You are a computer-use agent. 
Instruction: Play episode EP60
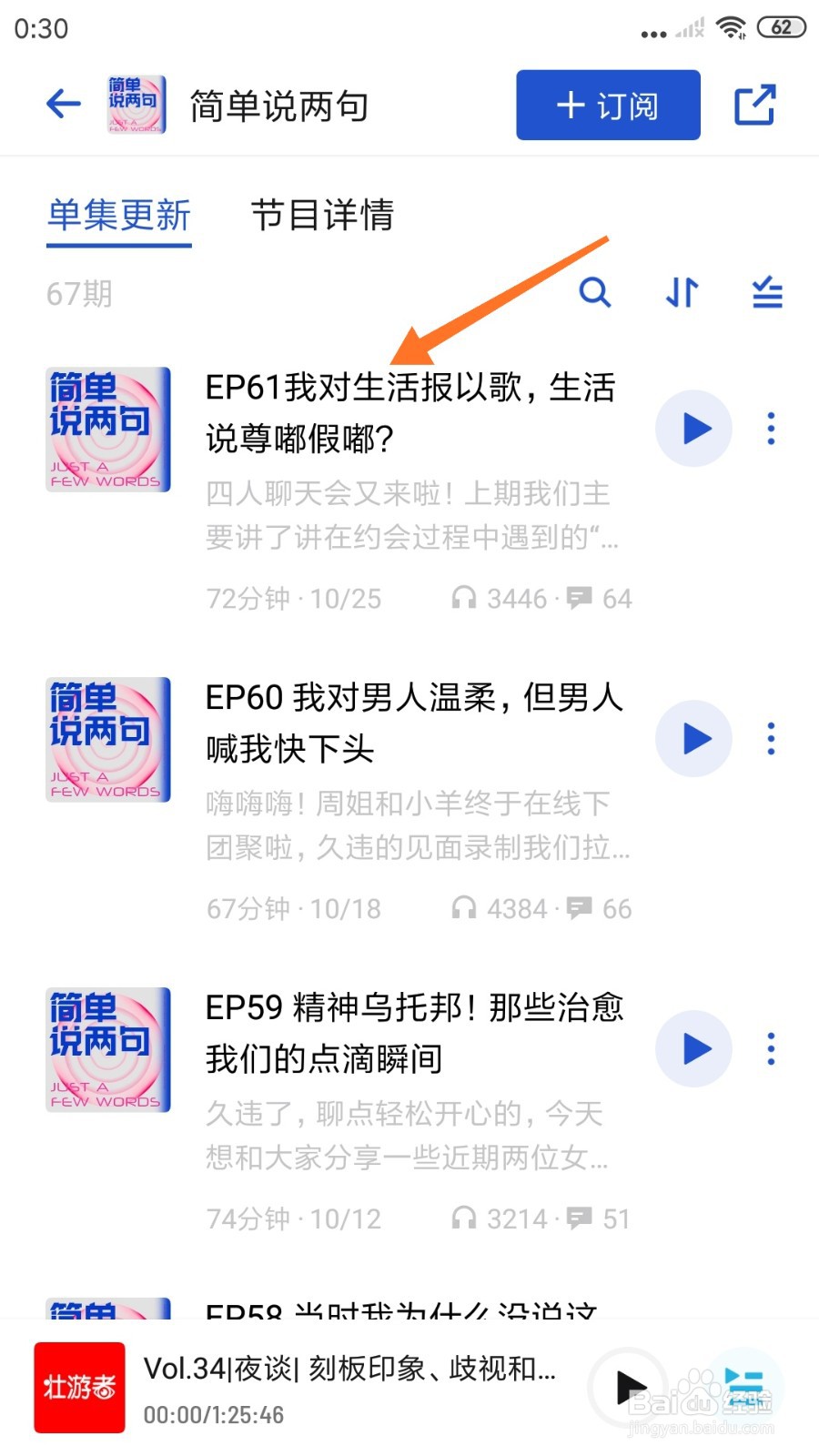694,739
